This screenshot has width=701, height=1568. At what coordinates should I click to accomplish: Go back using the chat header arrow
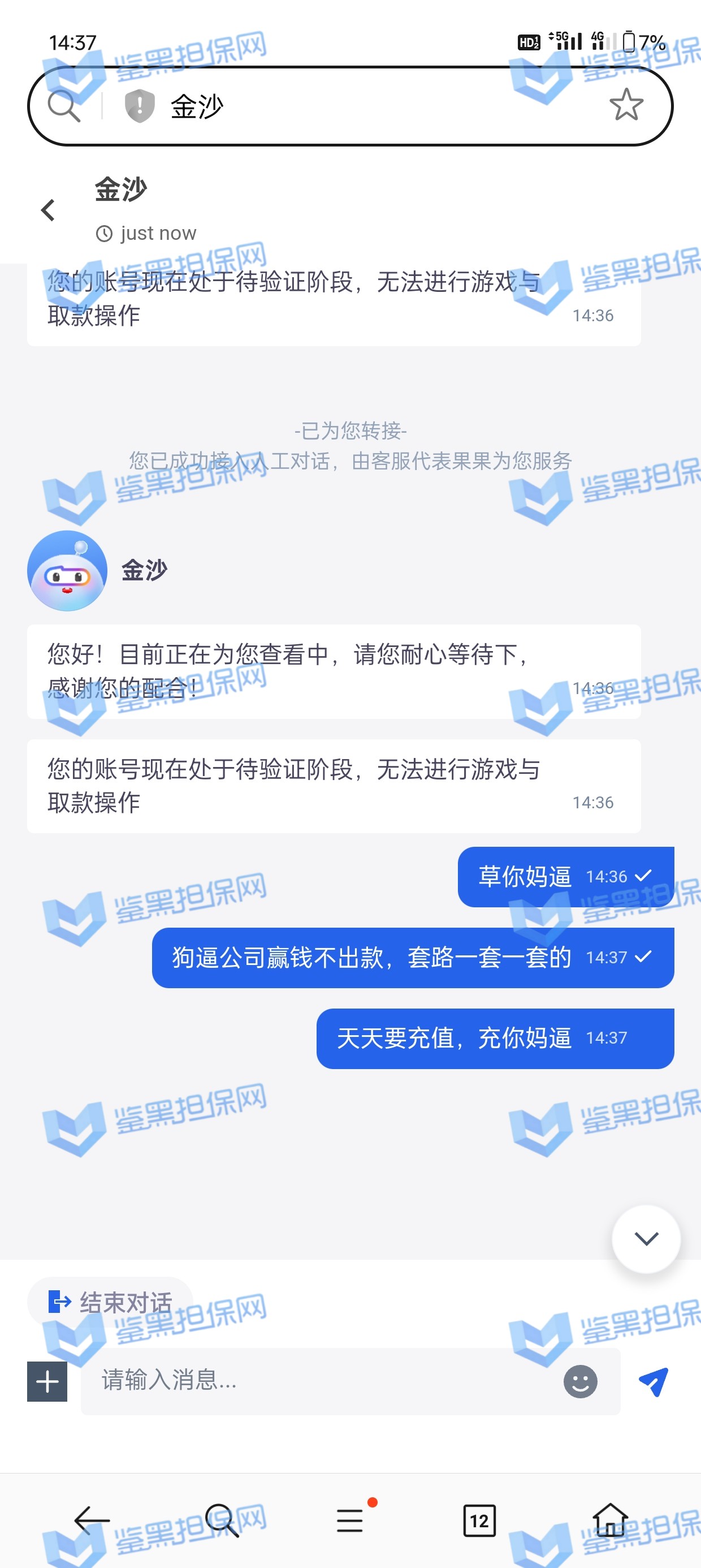click(48, 210)
